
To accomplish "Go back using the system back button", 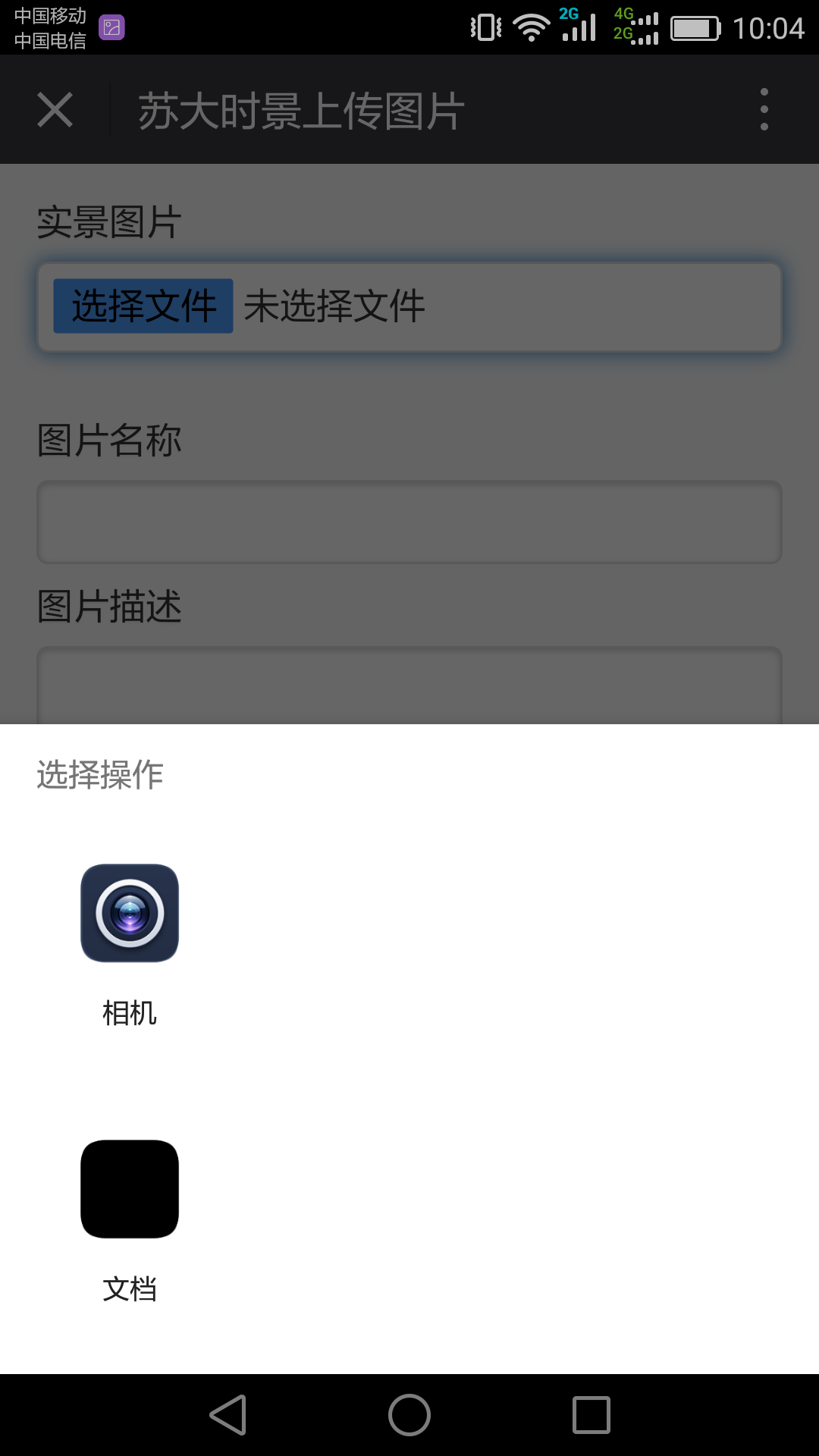I will click(228, 1415).
